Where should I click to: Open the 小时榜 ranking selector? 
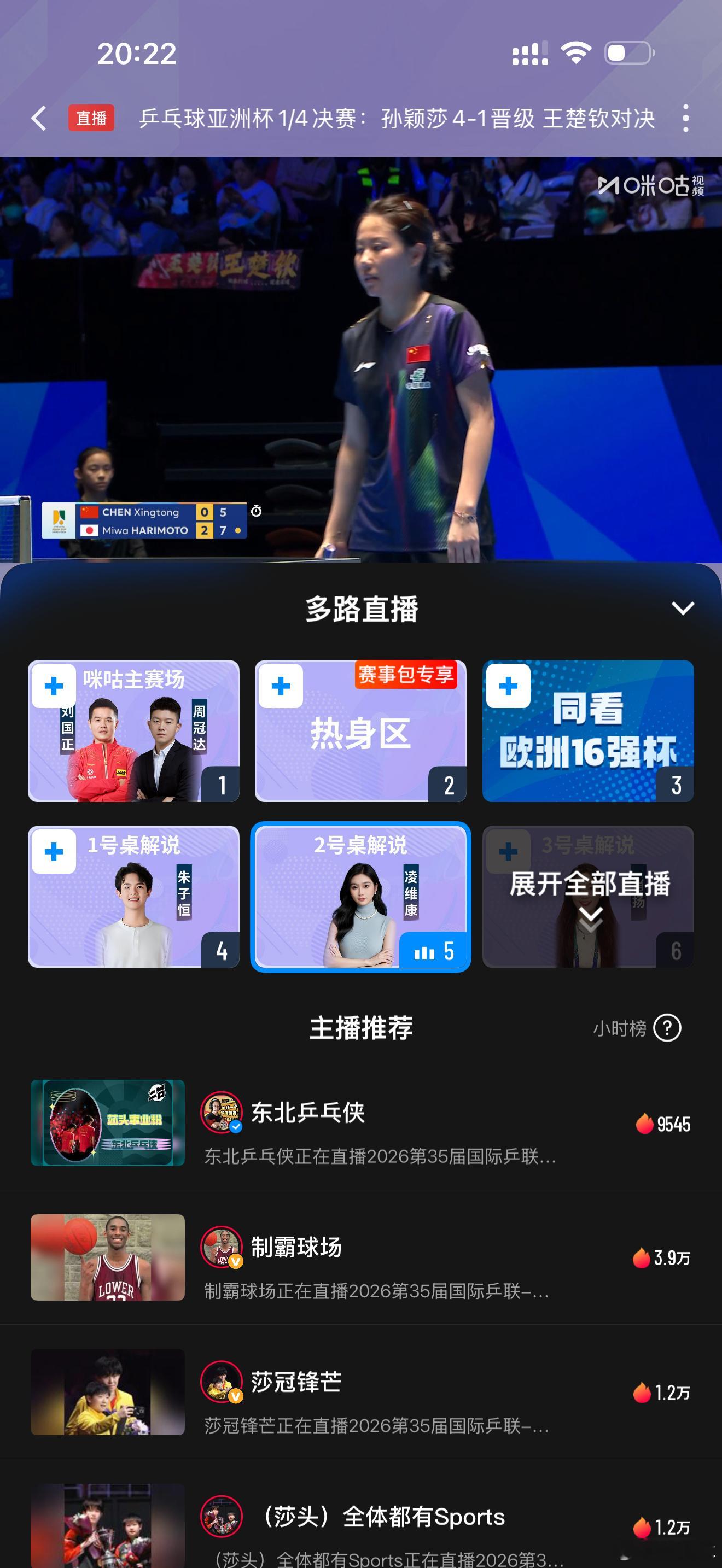[619, 1027]
